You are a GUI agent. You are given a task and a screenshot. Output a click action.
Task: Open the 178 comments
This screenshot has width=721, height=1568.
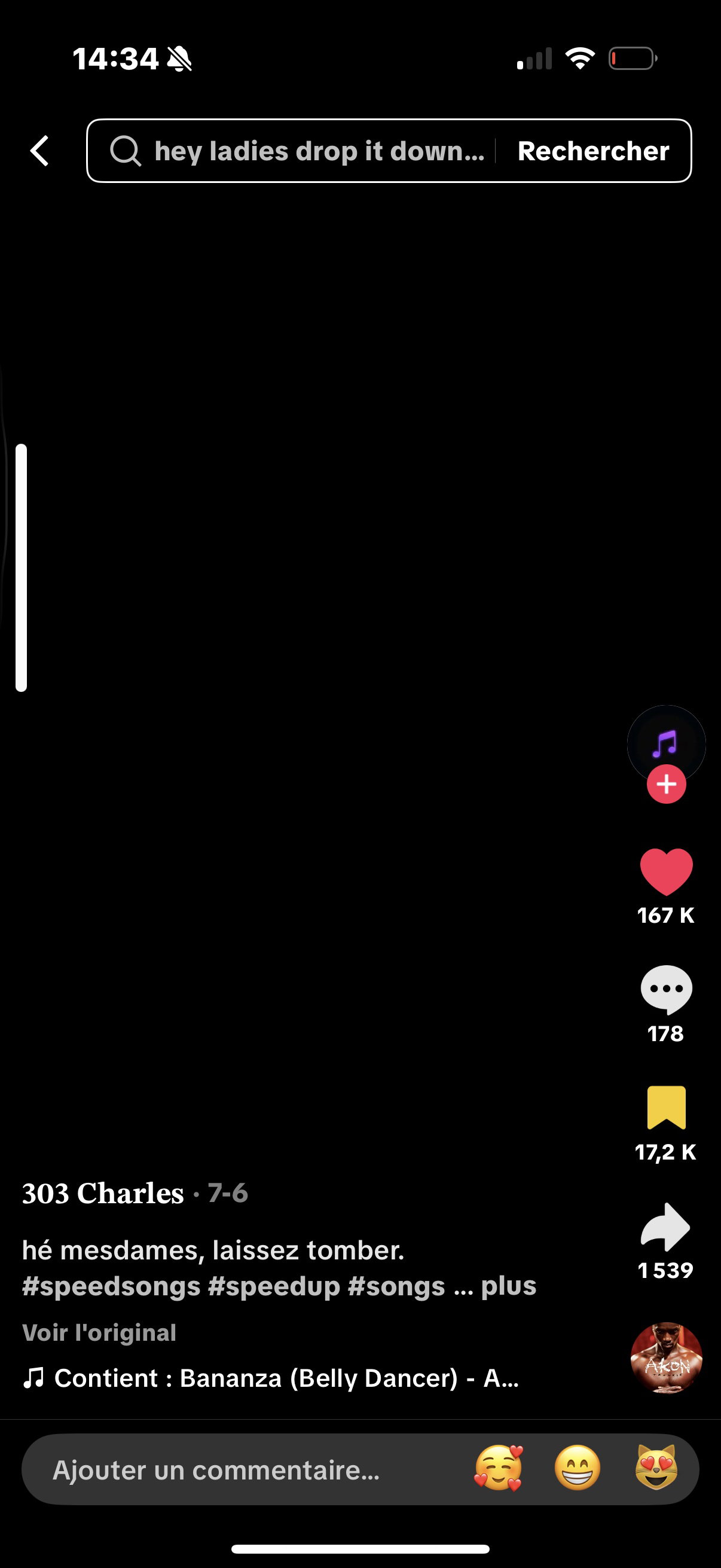pos(666,990)
